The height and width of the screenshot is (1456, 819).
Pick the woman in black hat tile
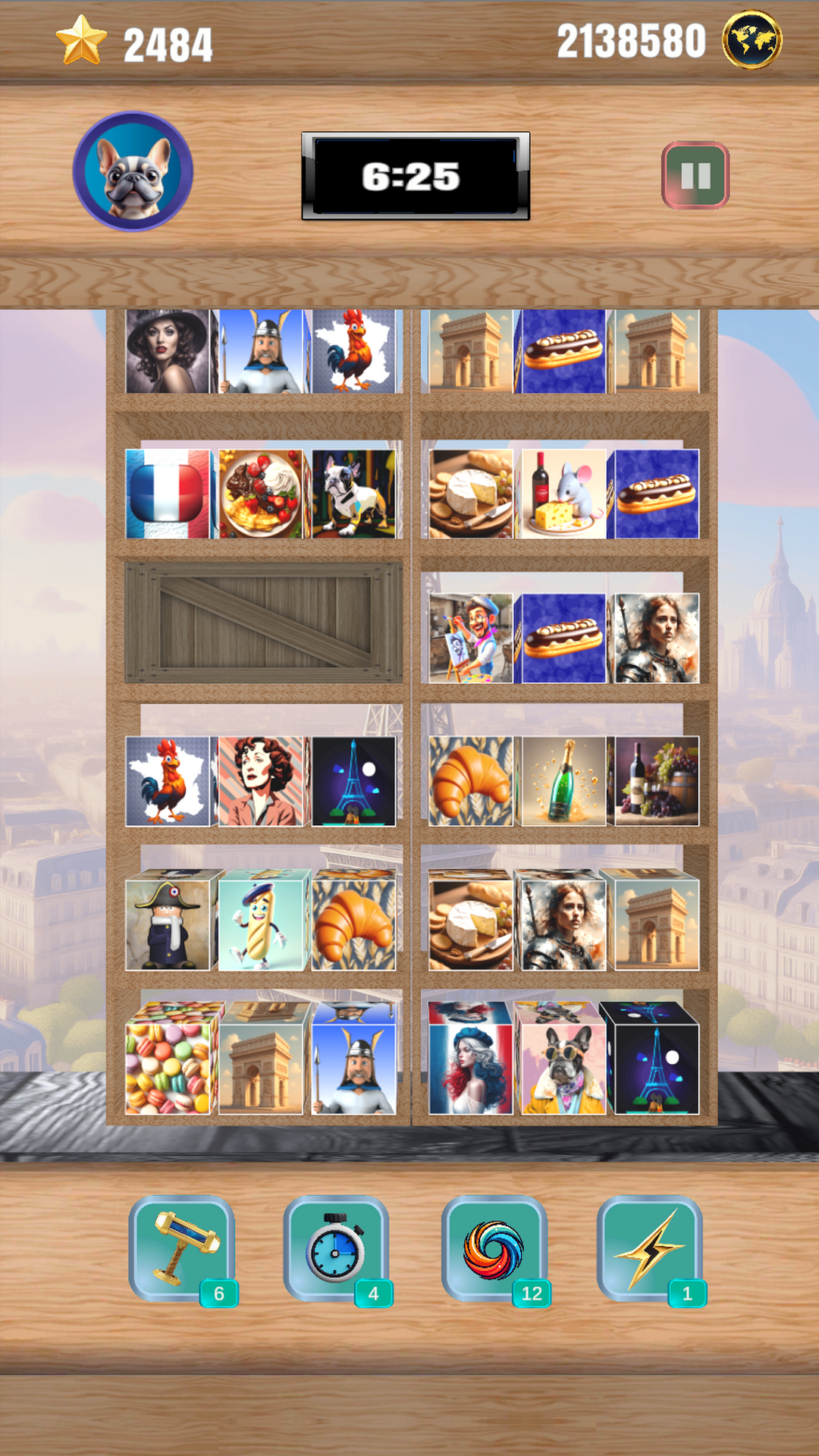click(x=167, y=350)
